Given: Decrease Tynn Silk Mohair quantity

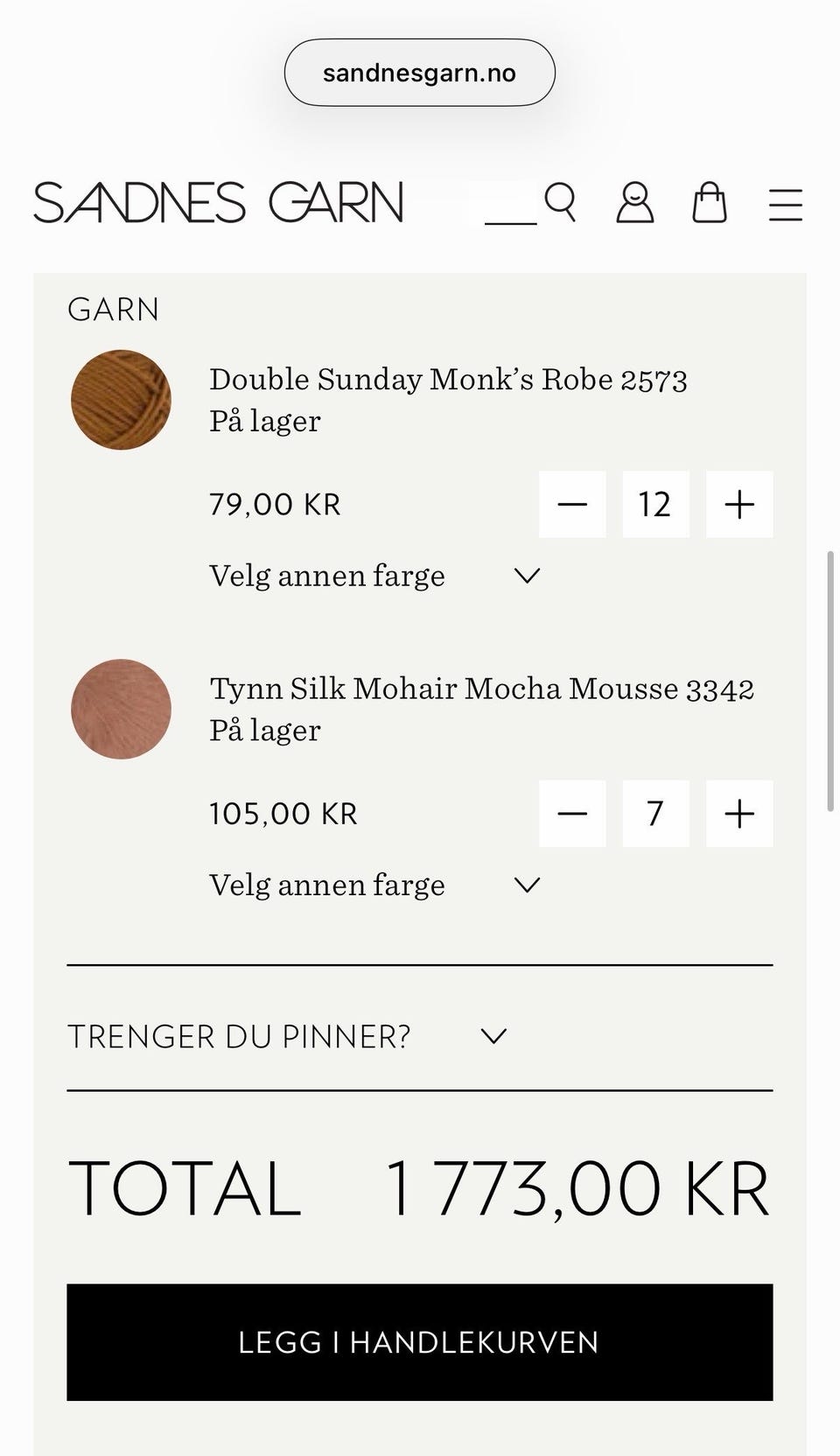Looking at the screenshot, I should pos(572,814).
